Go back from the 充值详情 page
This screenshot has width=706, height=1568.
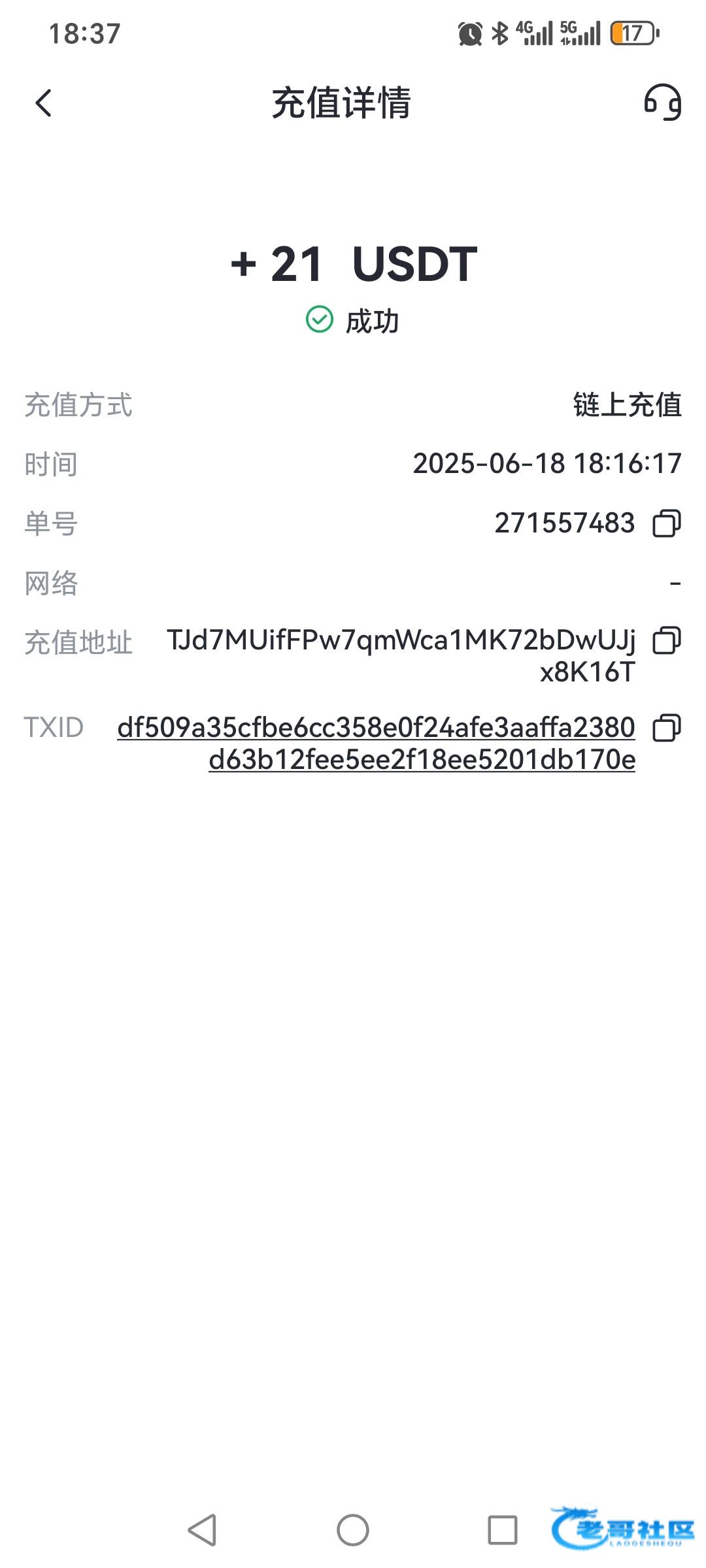[x=43, y=103]
